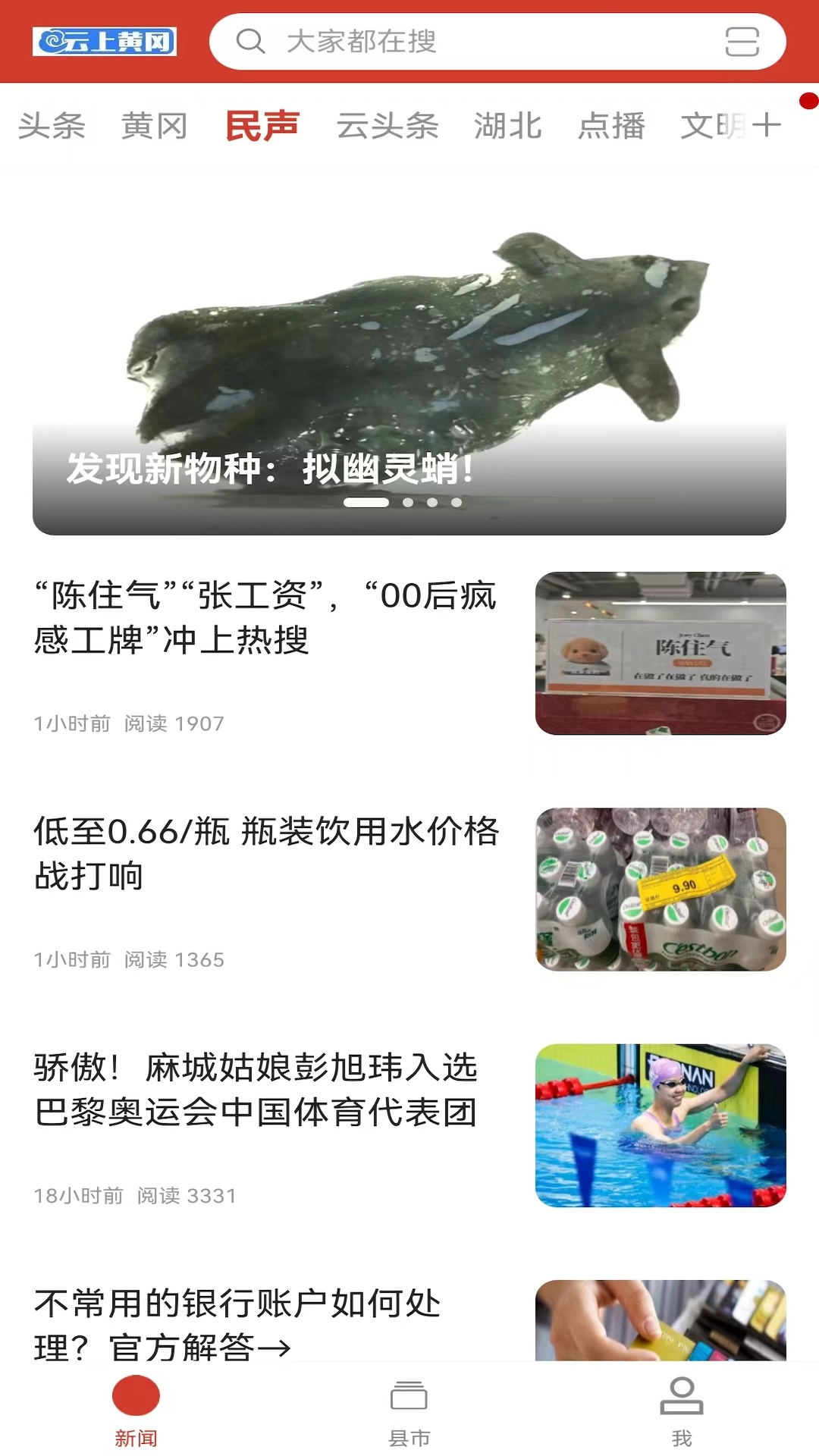This screenshot has height=1456, width=819.
Task: Open the 发现新物种 拟幽灵蛸 banner
Action: 409,364
